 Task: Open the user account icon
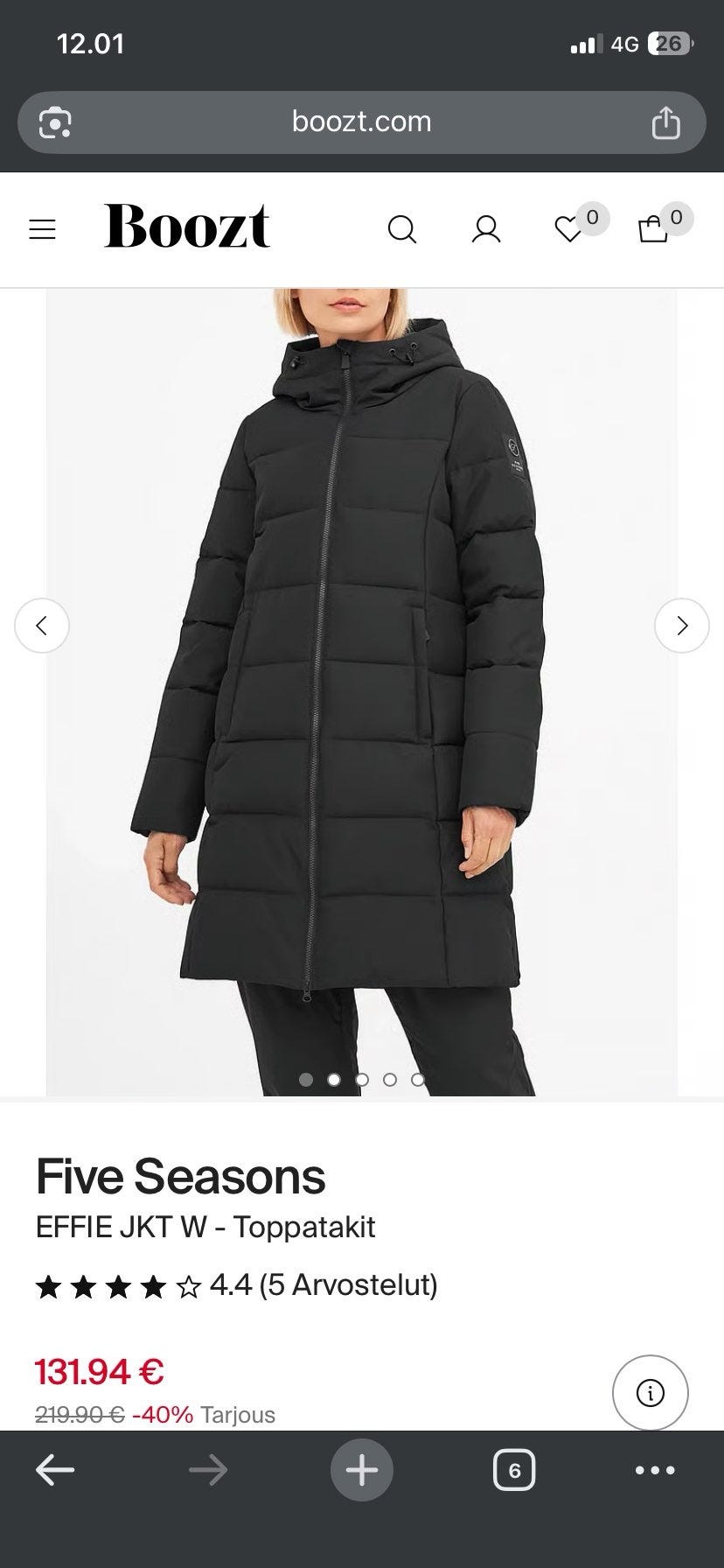click(485, 229)
